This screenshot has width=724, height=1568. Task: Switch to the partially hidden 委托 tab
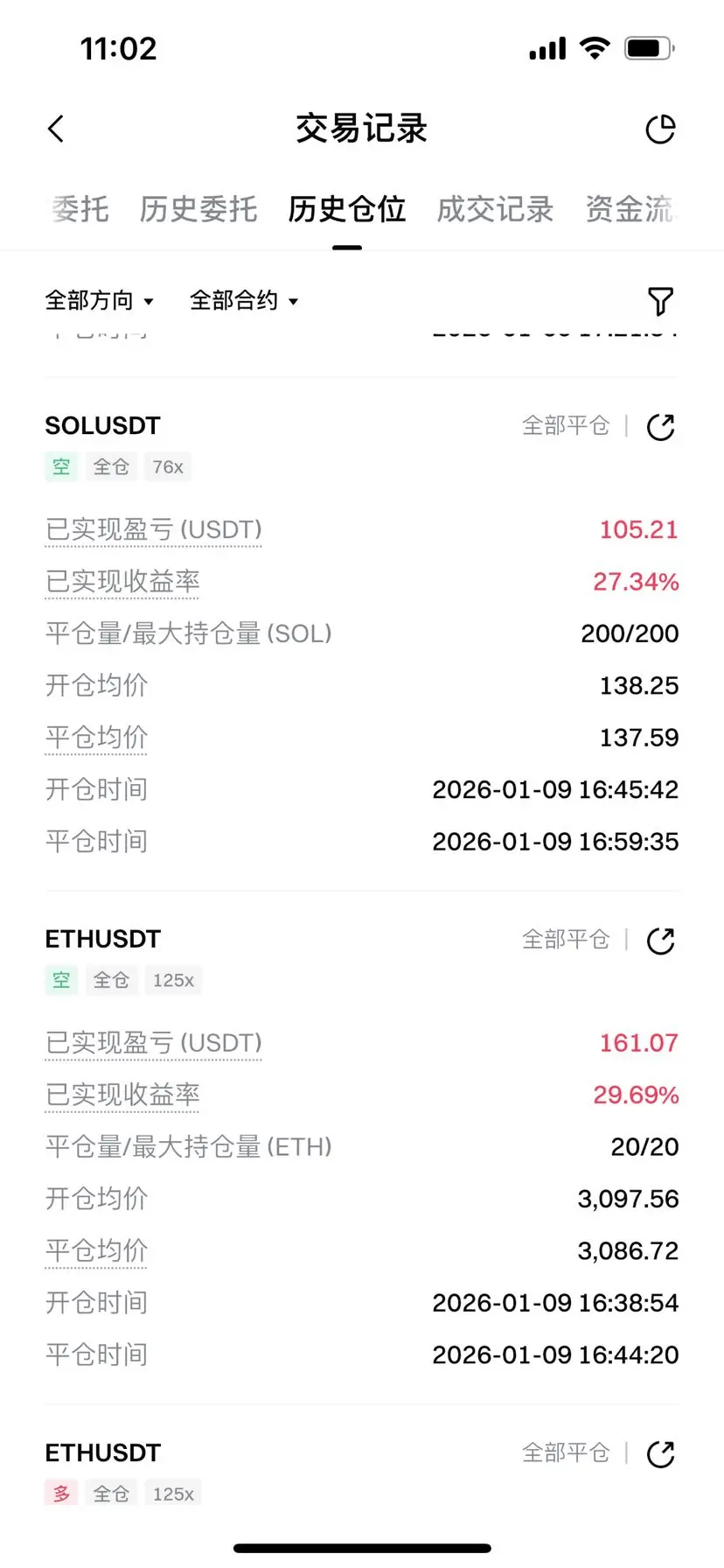point(80,209)
